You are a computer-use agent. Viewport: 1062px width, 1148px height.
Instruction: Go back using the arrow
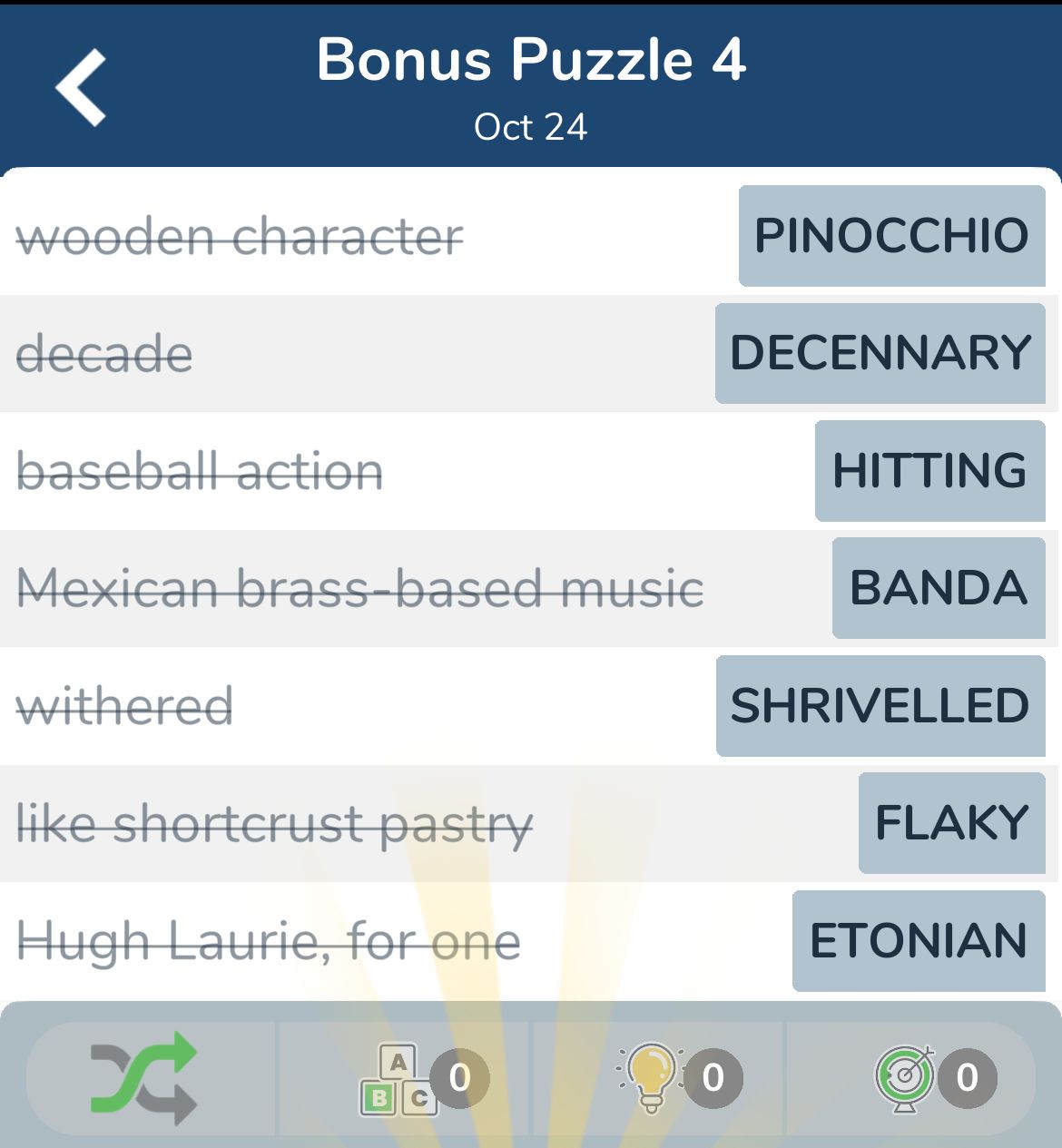point(82,87)
